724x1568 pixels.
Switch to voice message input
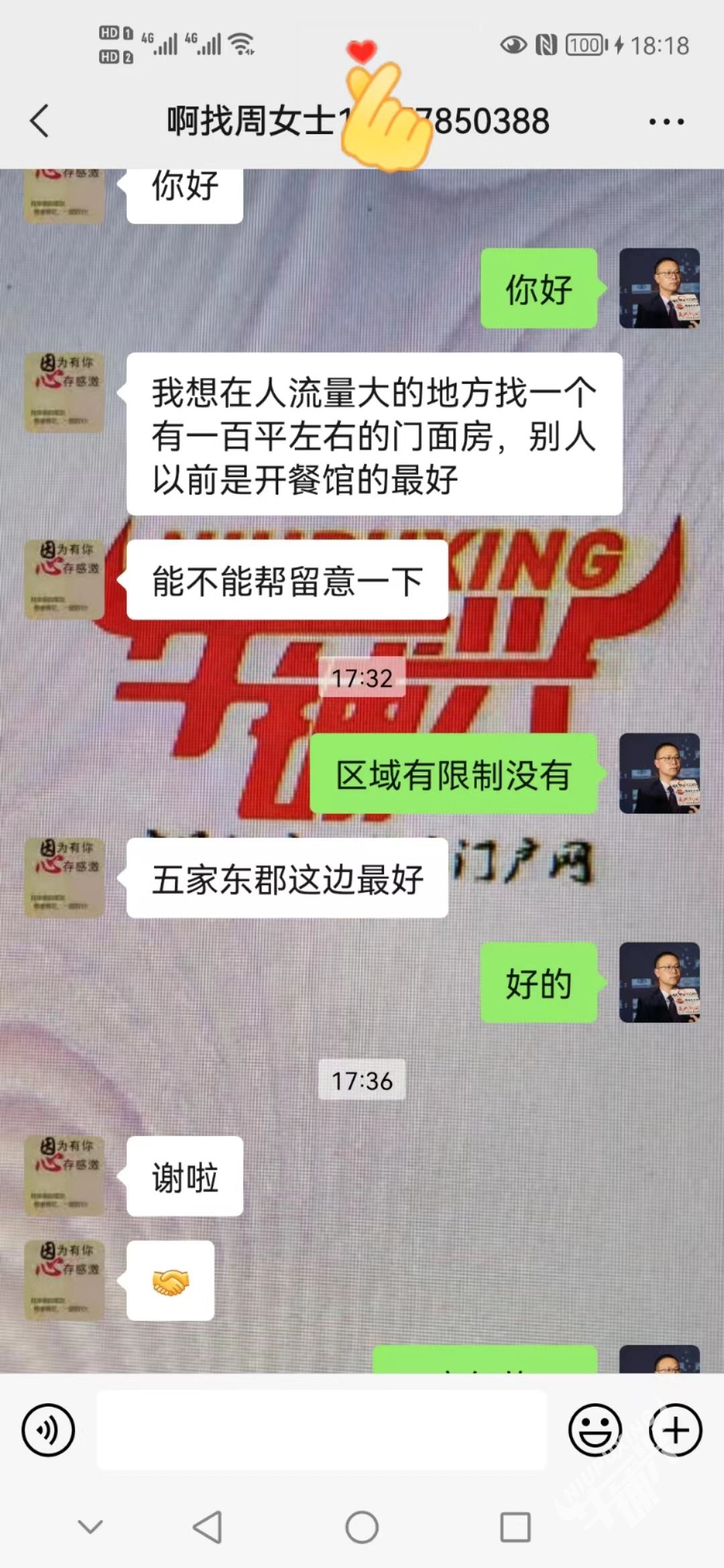(x=48, y=1429)
